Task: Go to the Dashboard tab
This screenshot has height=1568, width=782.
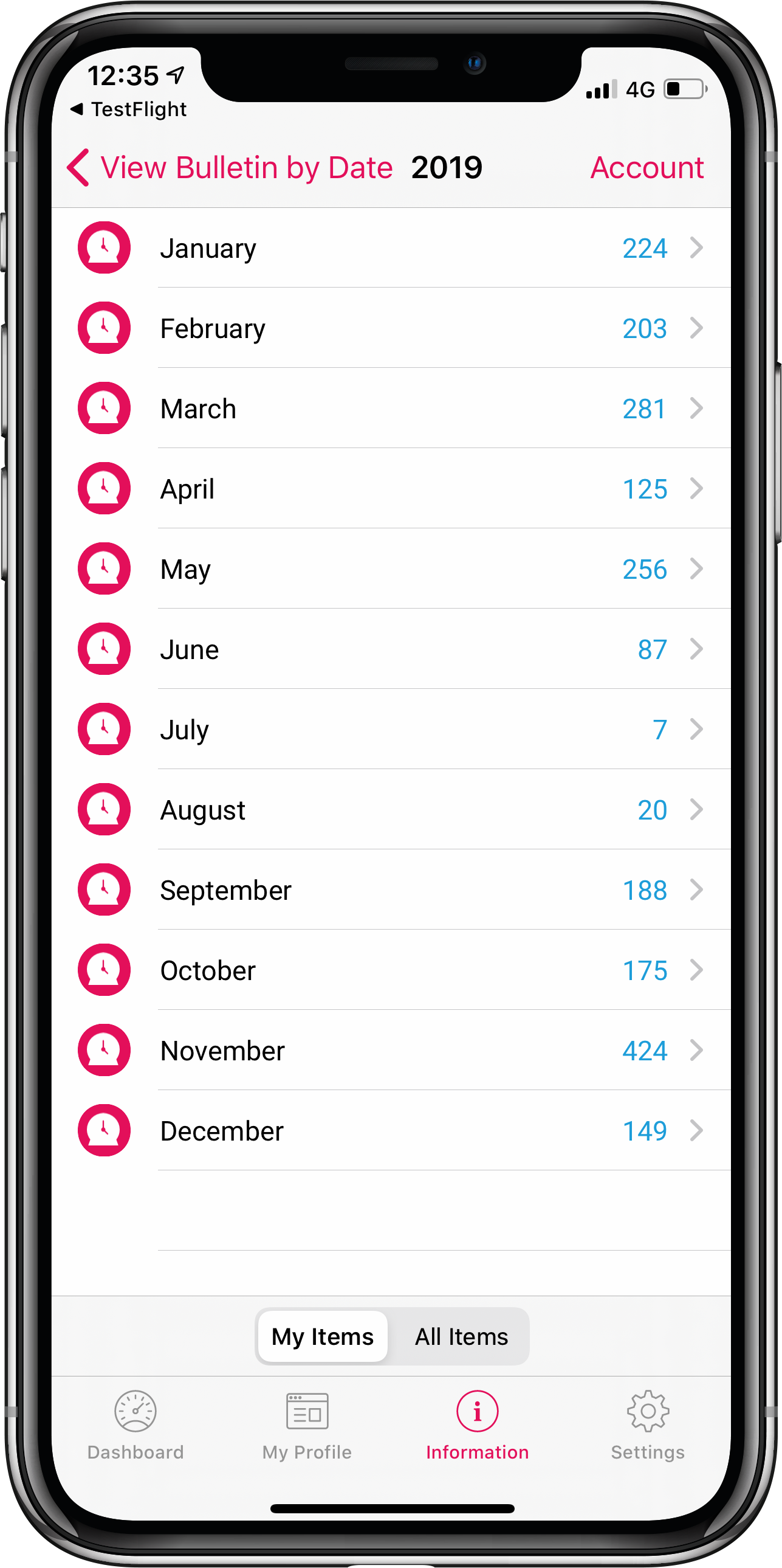Action: coord(135,1426)
